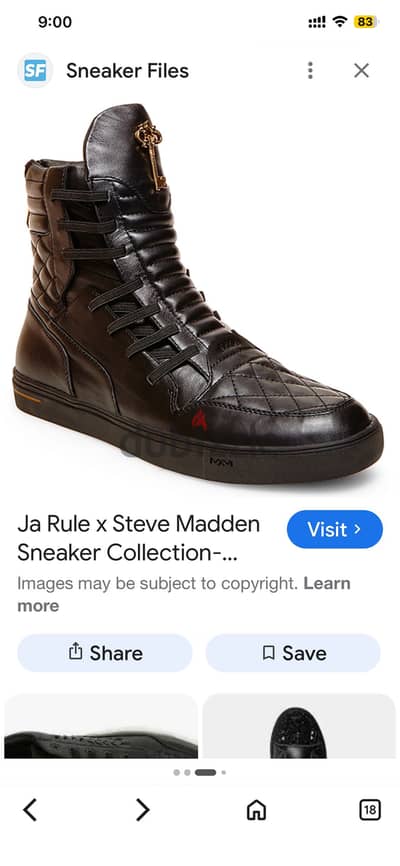Close the image viewer

point(361,71)
